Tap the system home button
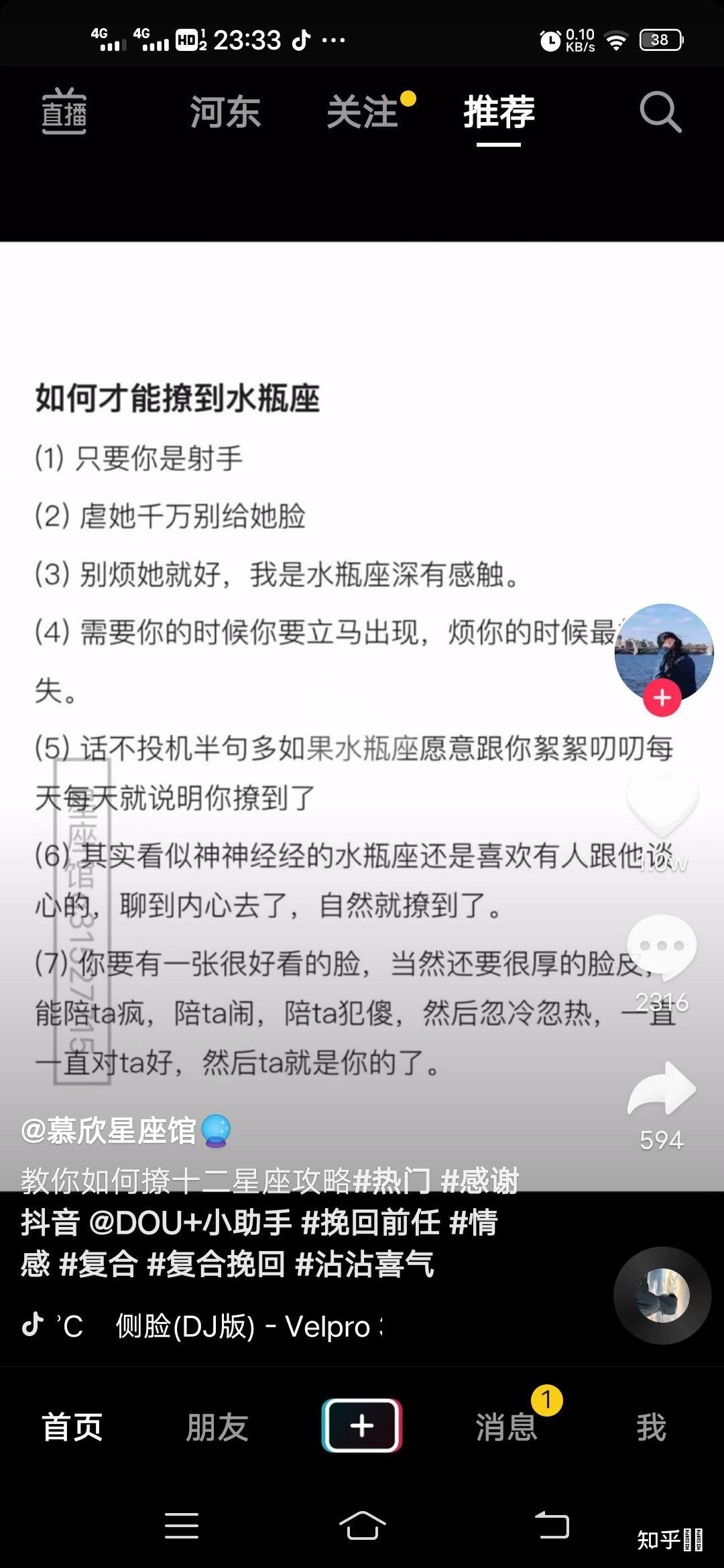 tap(362, 1525)
